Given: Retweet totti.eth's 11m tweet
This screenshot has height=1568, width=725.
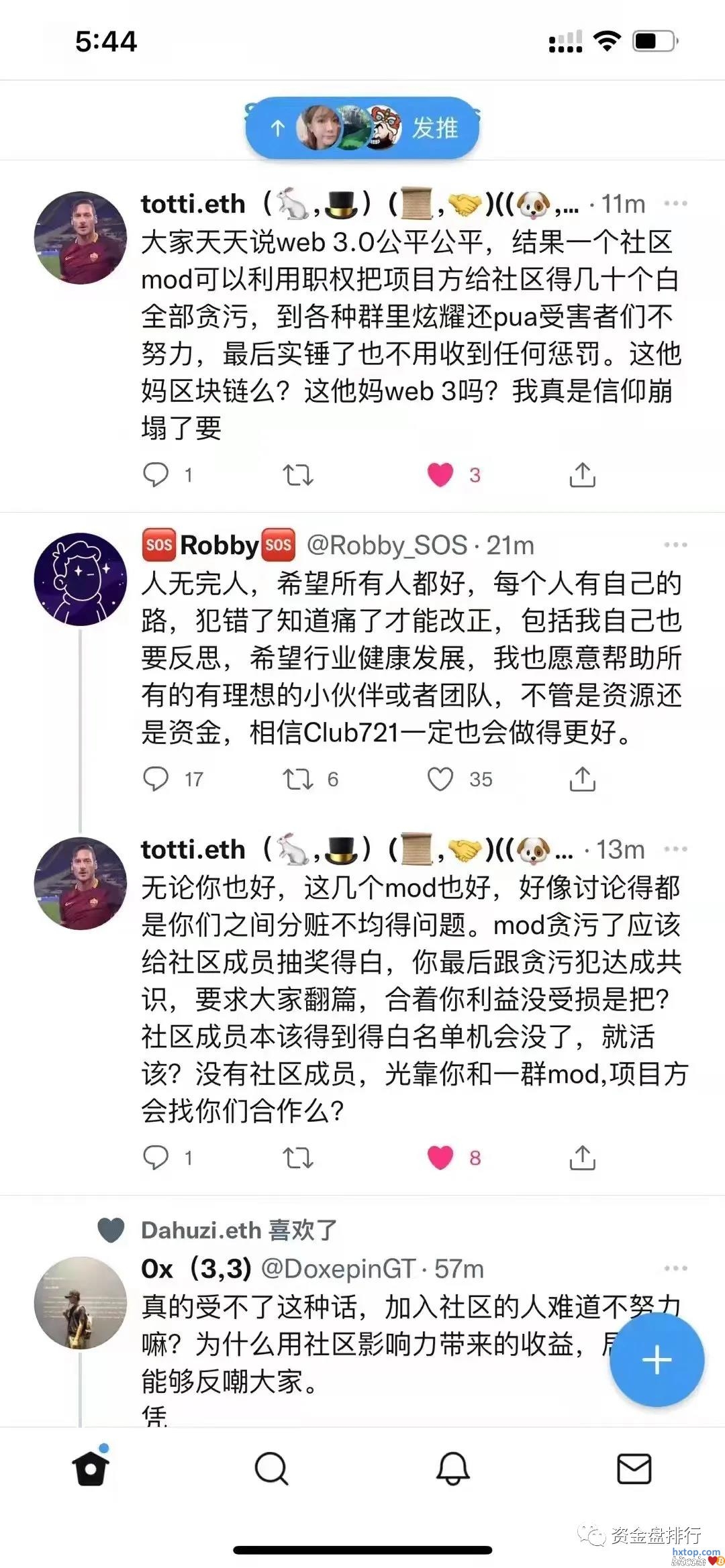Looking at the screenshot, I should point(298,475).
